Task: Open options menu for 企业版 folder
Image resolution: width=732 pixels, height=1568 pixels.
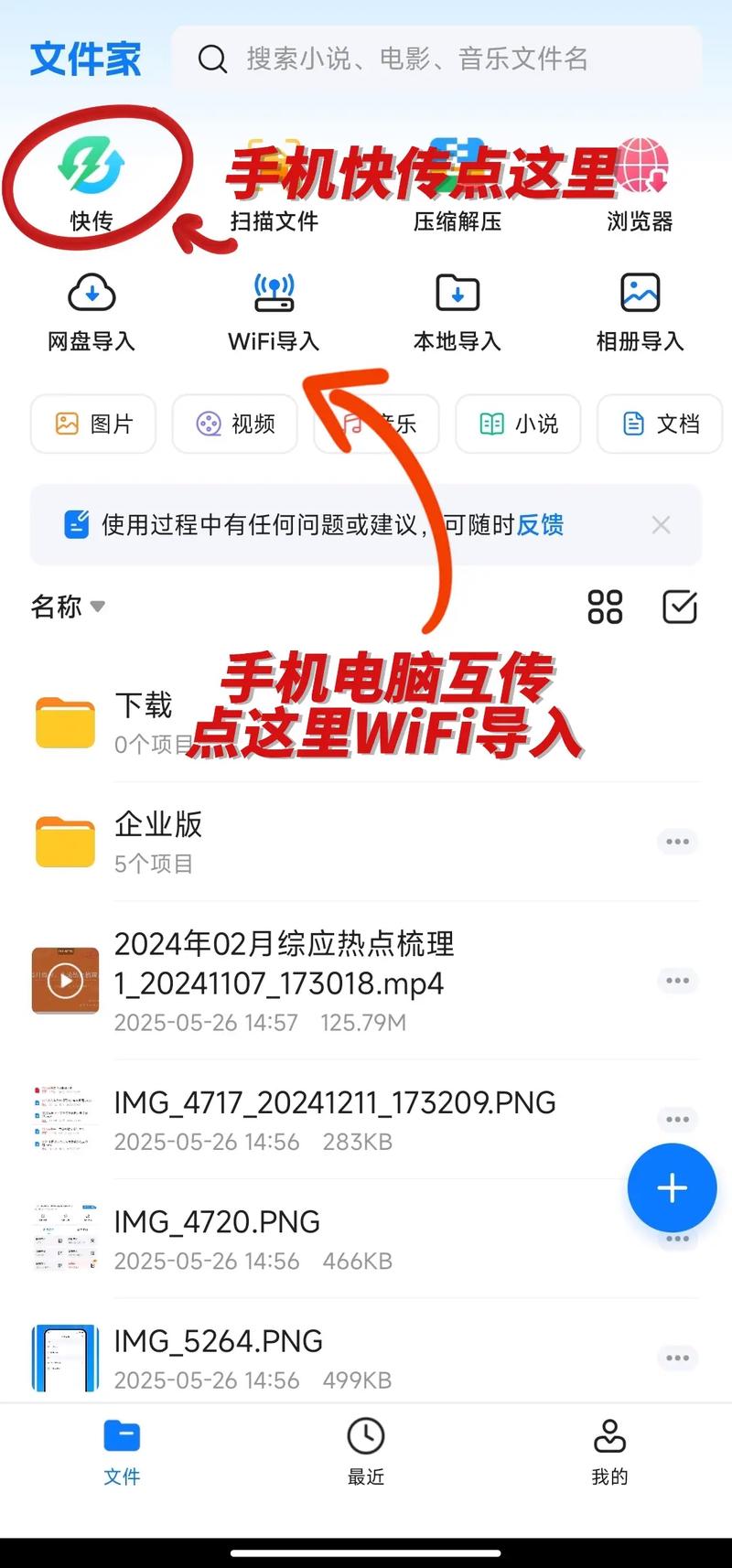Action: [x=677, y=842]
